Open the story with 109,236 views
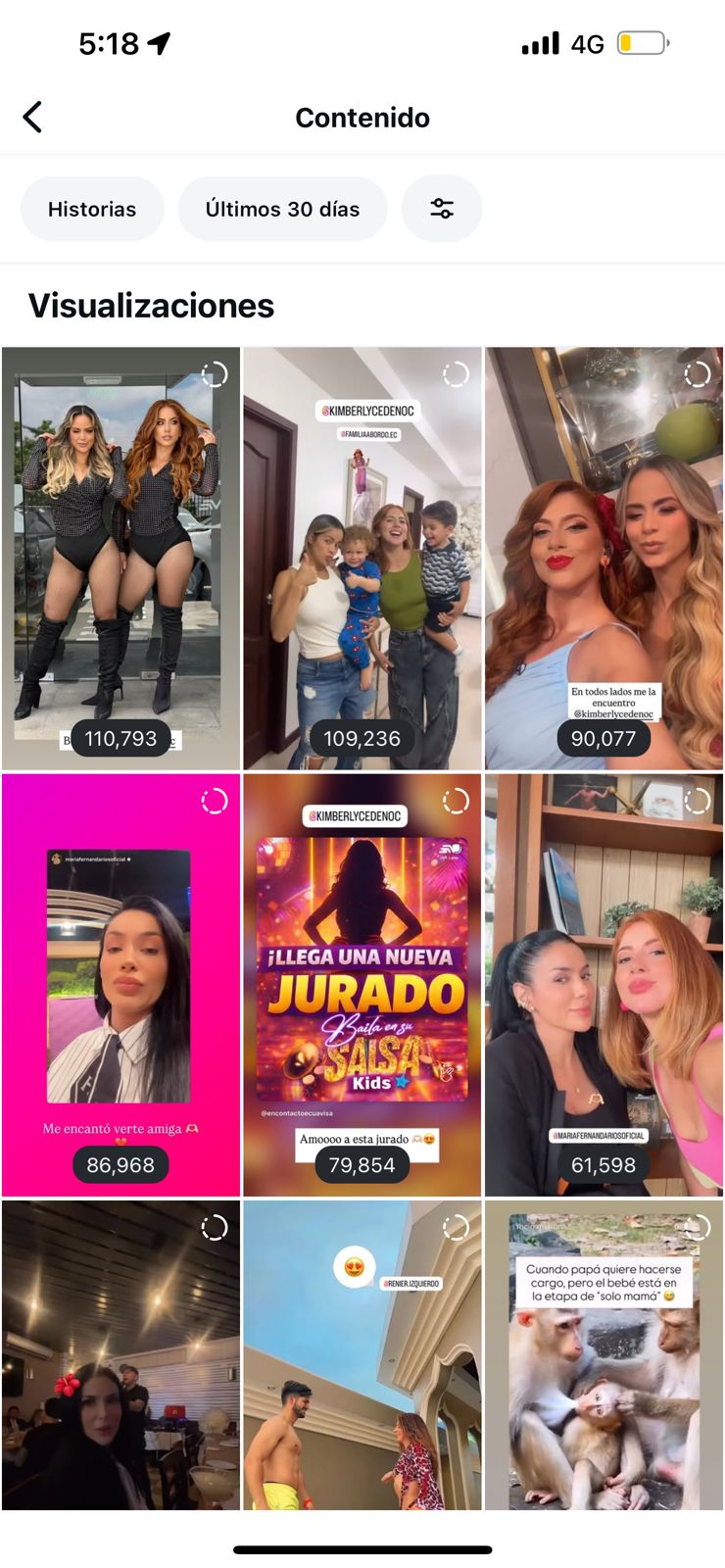 (x=362, y=558)
